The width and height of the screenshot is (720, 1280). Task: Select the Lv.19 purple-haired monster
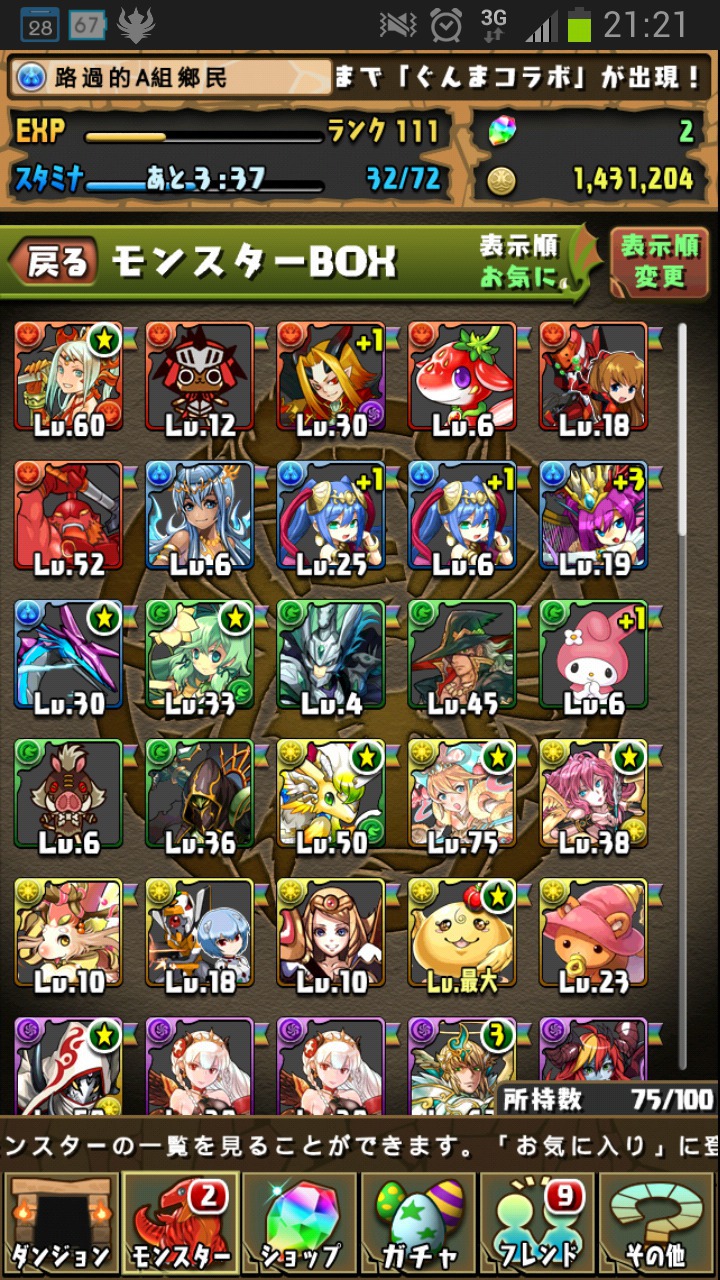[x=593, y=518]
